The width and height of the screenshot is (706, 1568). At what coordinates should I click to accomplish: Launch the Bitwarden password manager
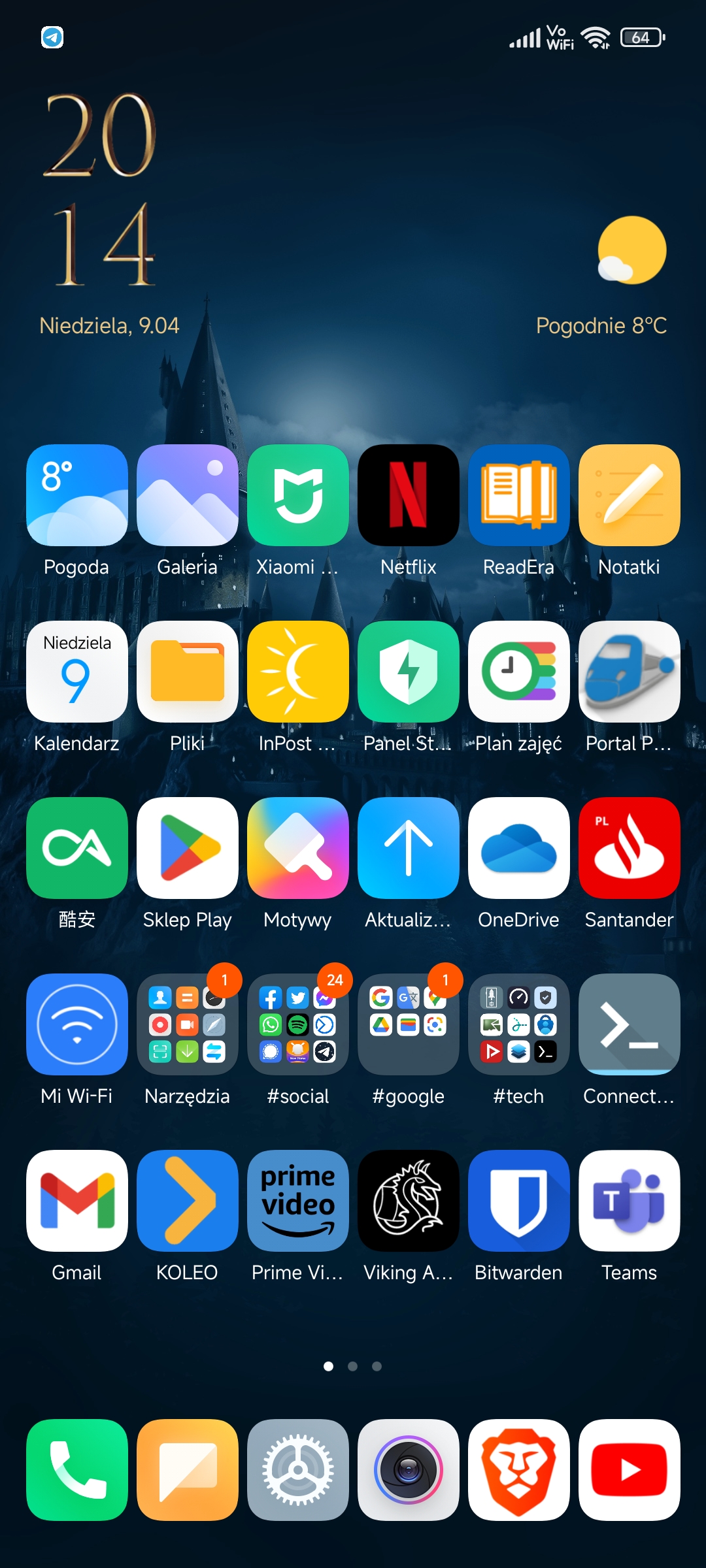point(519,1201)
